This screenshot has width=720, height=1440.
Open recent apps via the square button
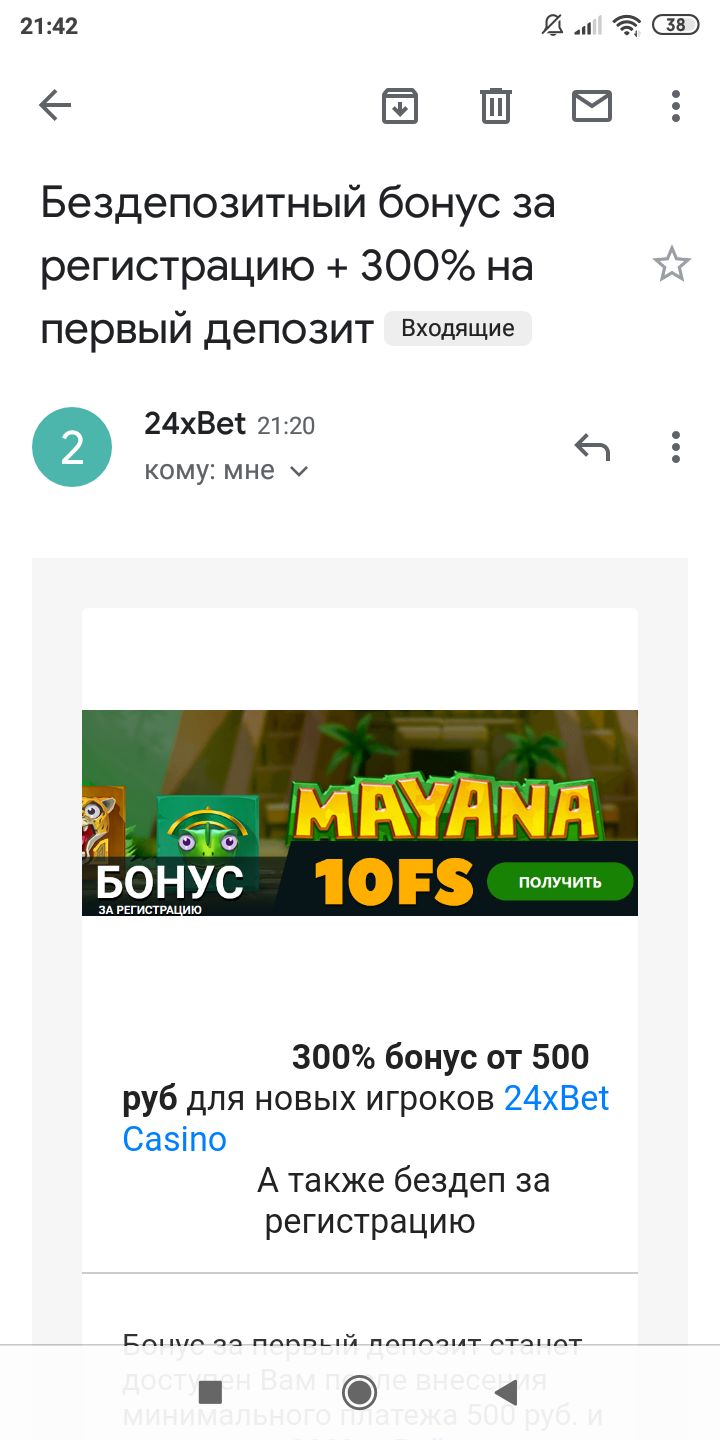tap(210, 1392)
